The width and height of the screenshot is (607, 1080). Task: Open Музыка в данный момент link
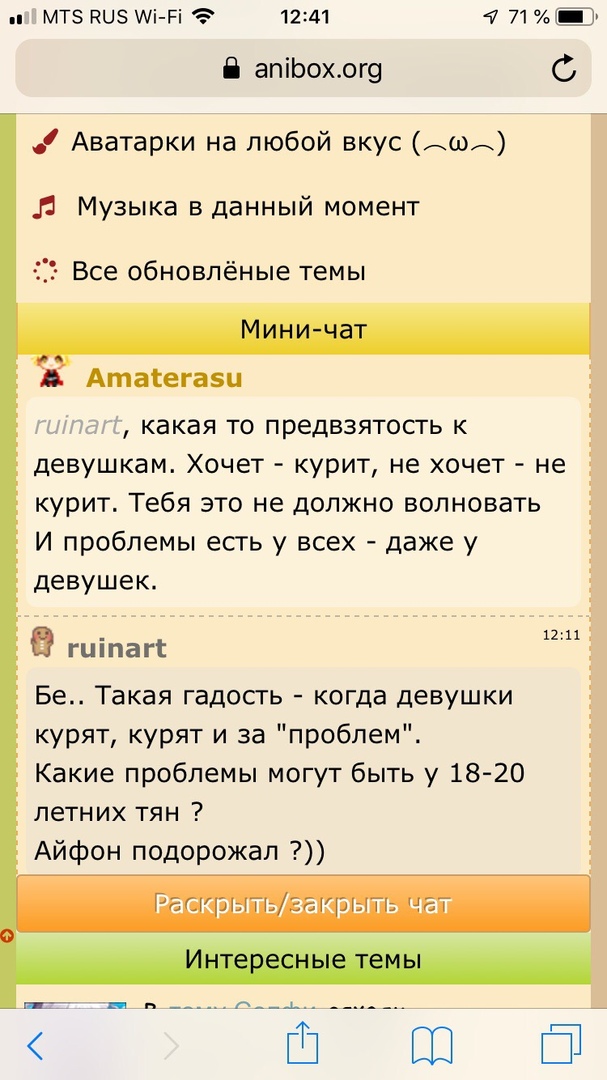point(247,207)
